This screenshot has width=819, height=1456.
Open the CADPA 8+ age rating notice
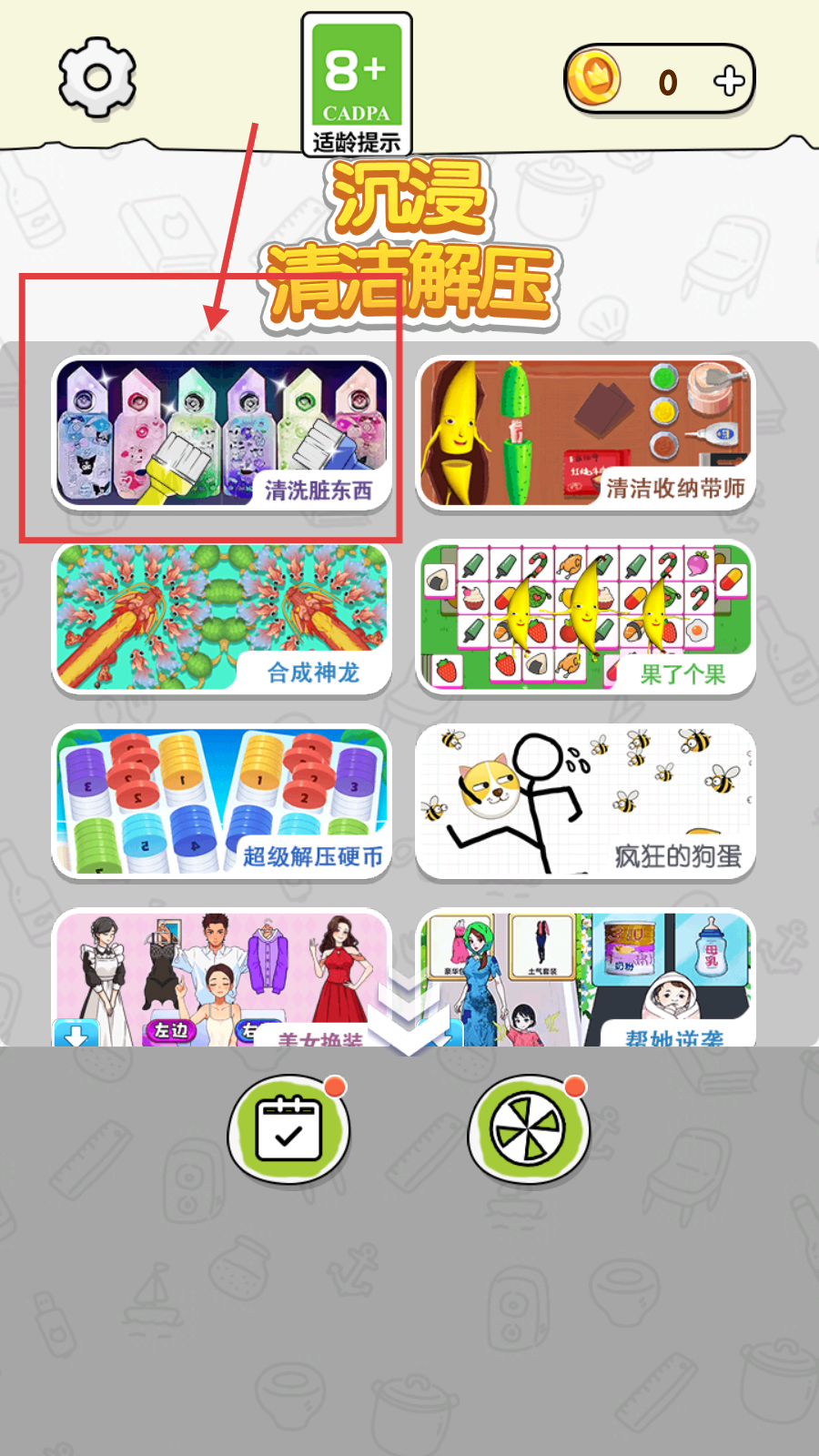357,85
